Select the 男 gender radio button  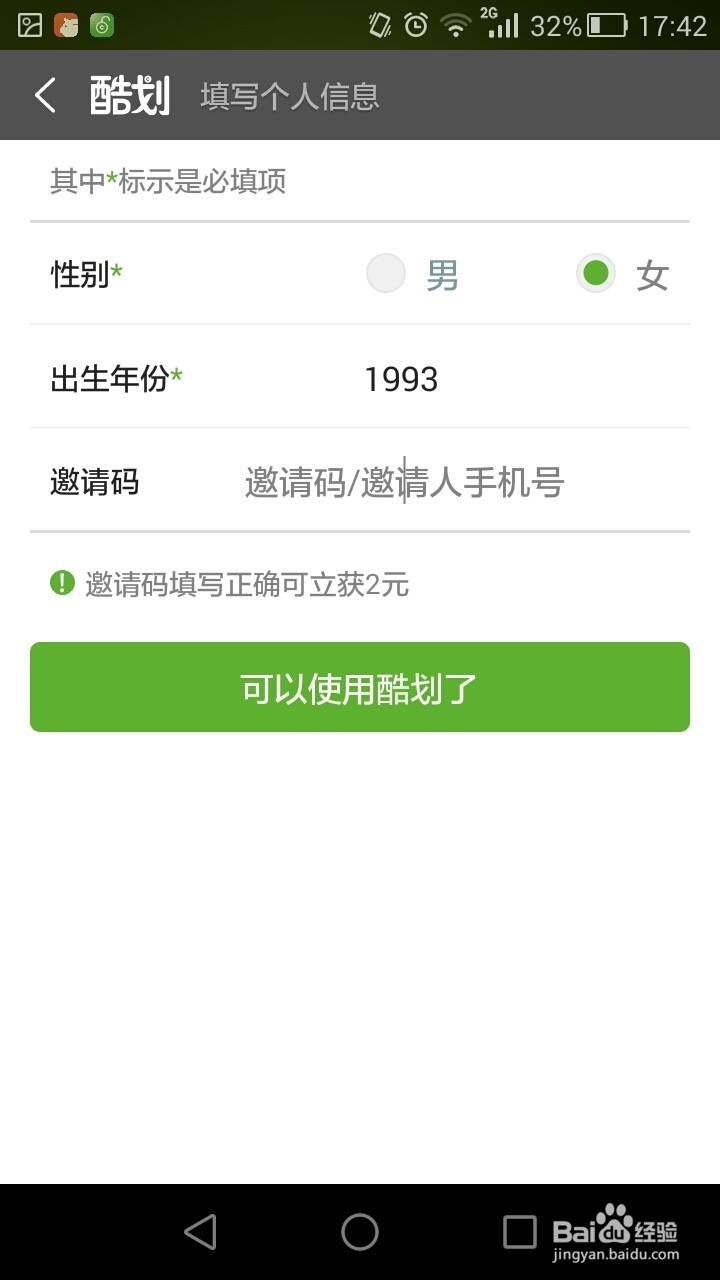tap(386, 274)
